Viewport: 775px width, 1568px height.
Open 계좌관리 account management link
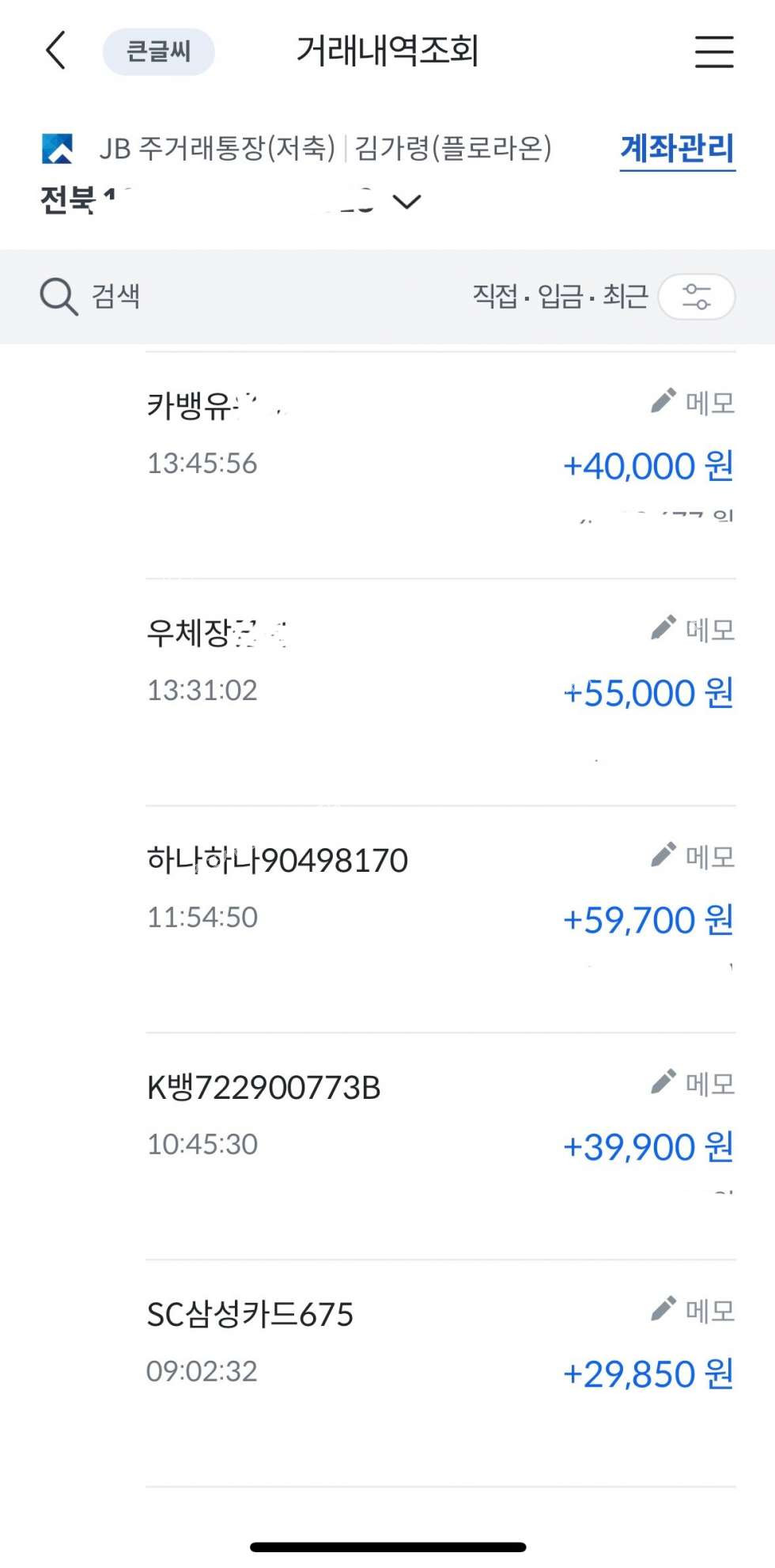tap(677, 149)
